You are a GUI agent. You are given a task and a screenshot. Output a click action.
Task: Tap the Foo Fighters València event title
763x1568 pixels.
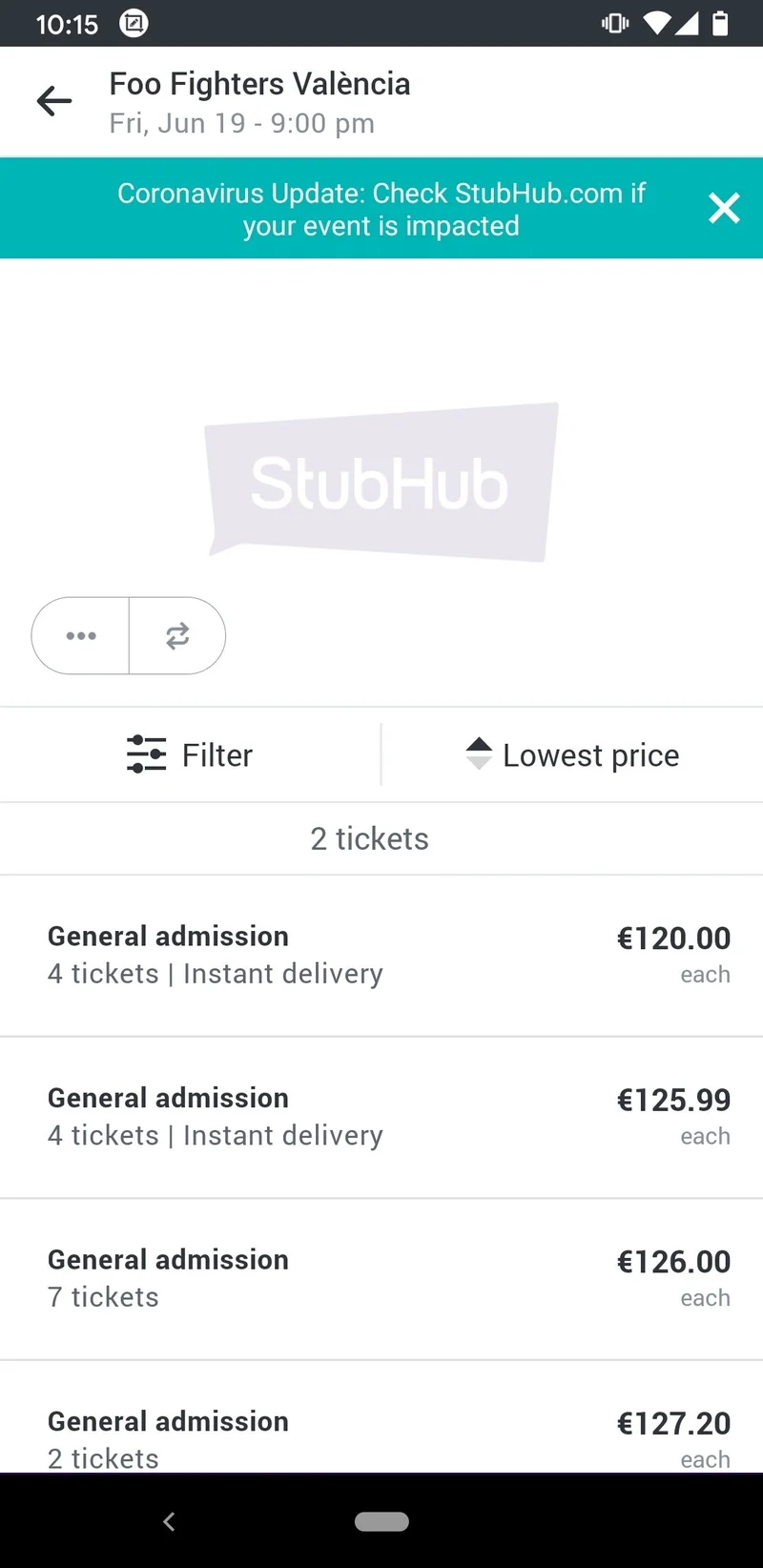click(x=259, y=84)
